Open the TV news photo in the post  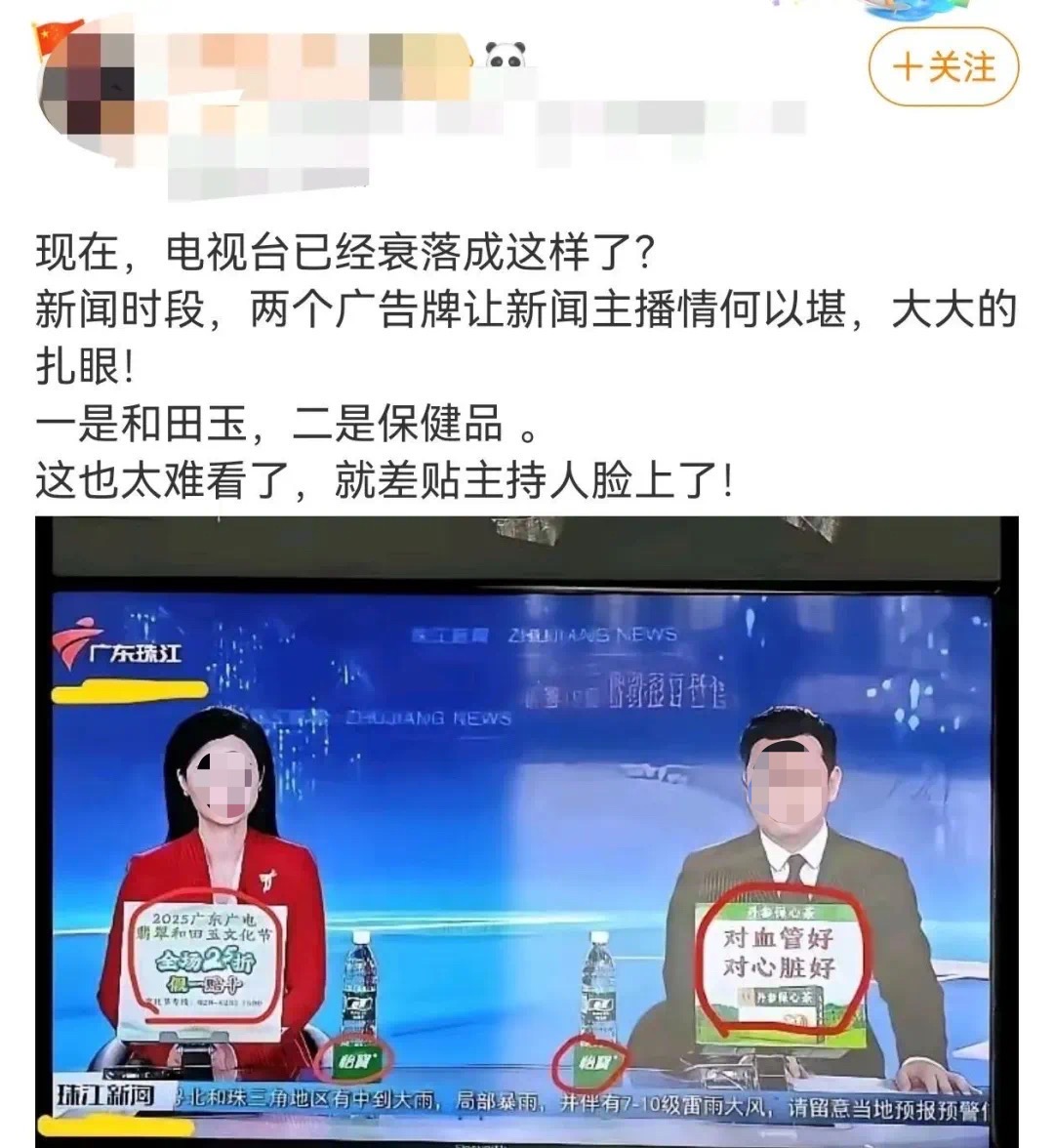pos(527,830)
